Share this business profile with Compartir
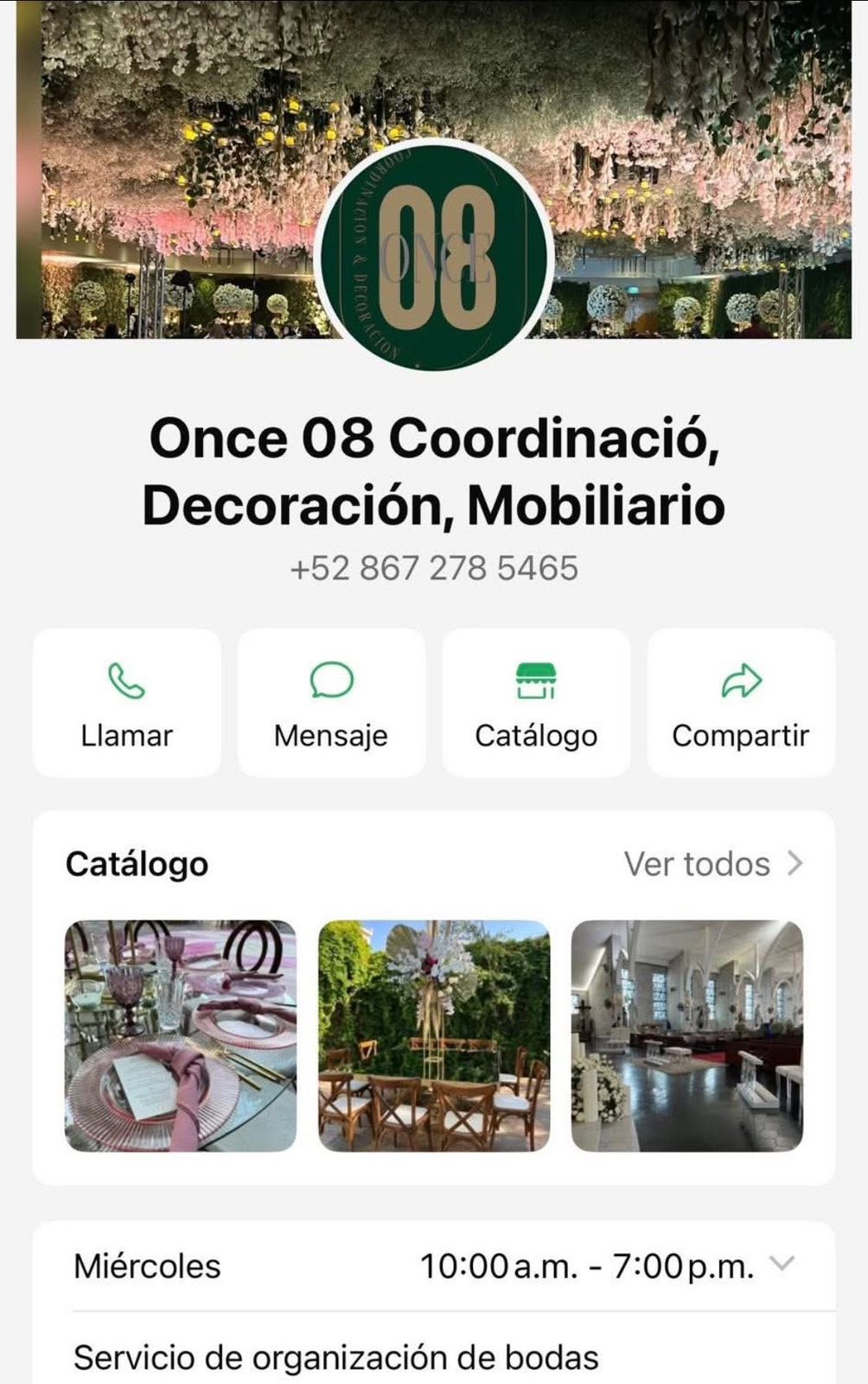Screen dimensions: 868x1384 point(741,702)
